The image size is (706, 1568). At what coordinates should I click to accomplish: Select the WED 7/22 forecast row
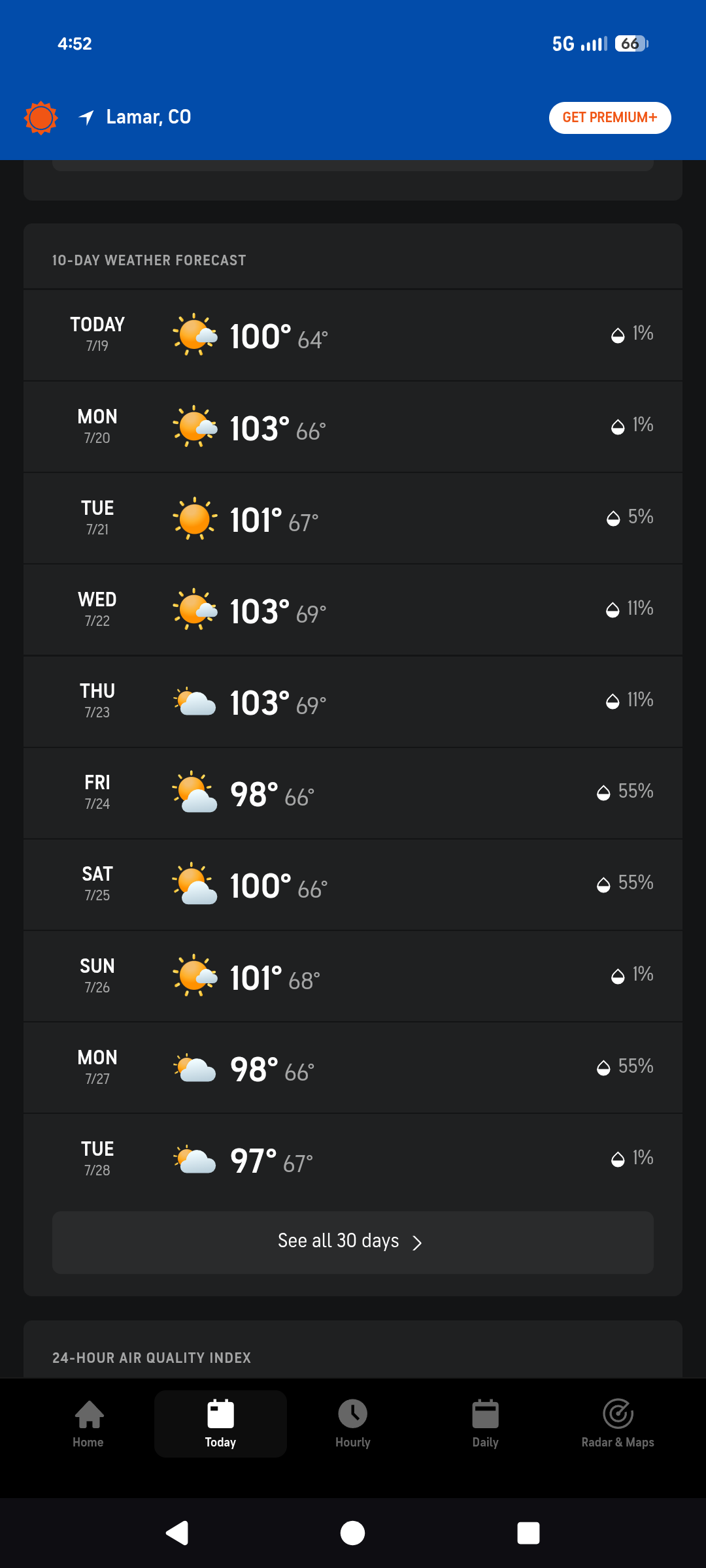[x=353, y=610]
